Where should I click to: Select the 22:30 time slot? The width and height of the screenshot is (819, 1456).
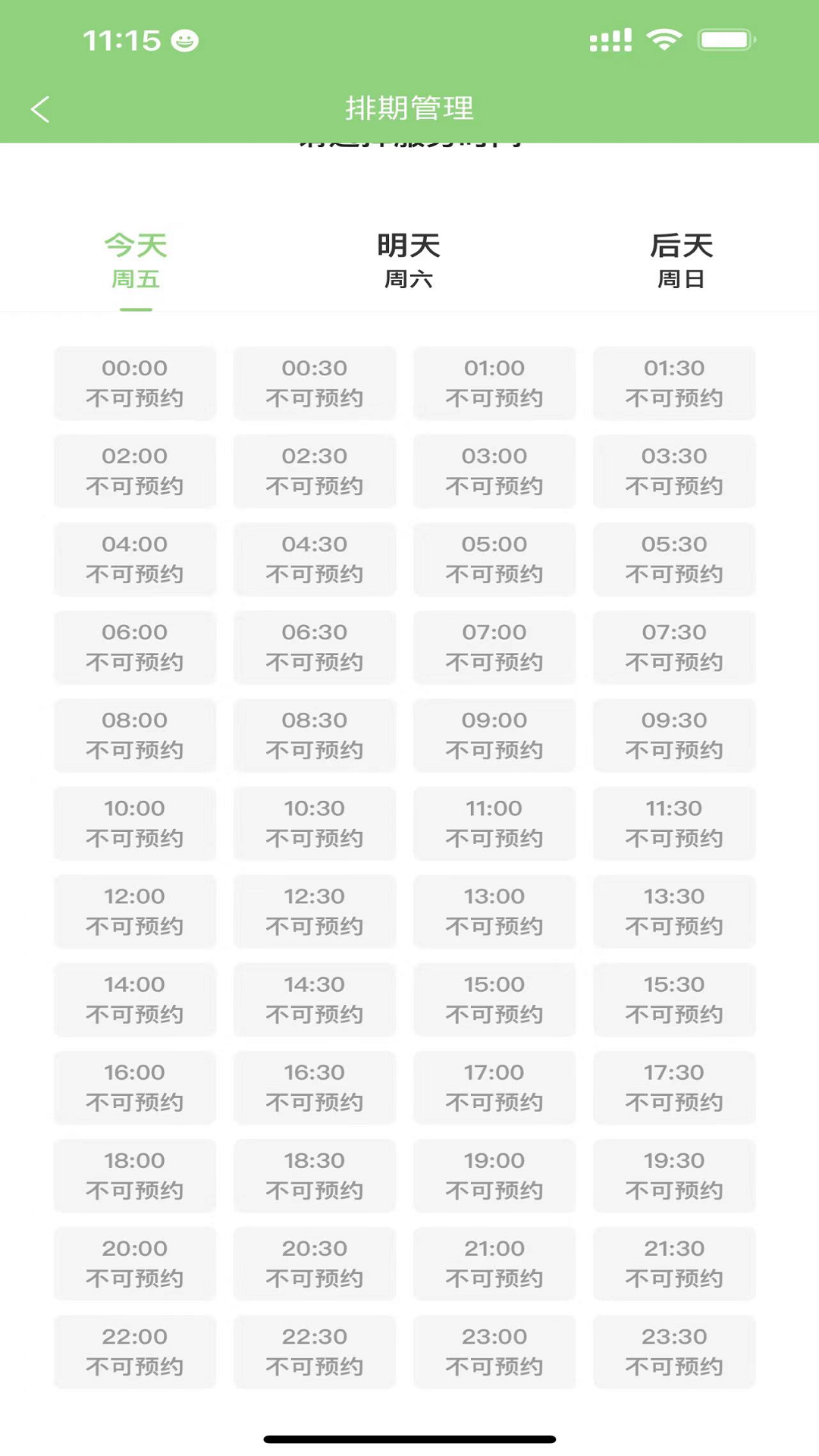(x=315, y=1351)
